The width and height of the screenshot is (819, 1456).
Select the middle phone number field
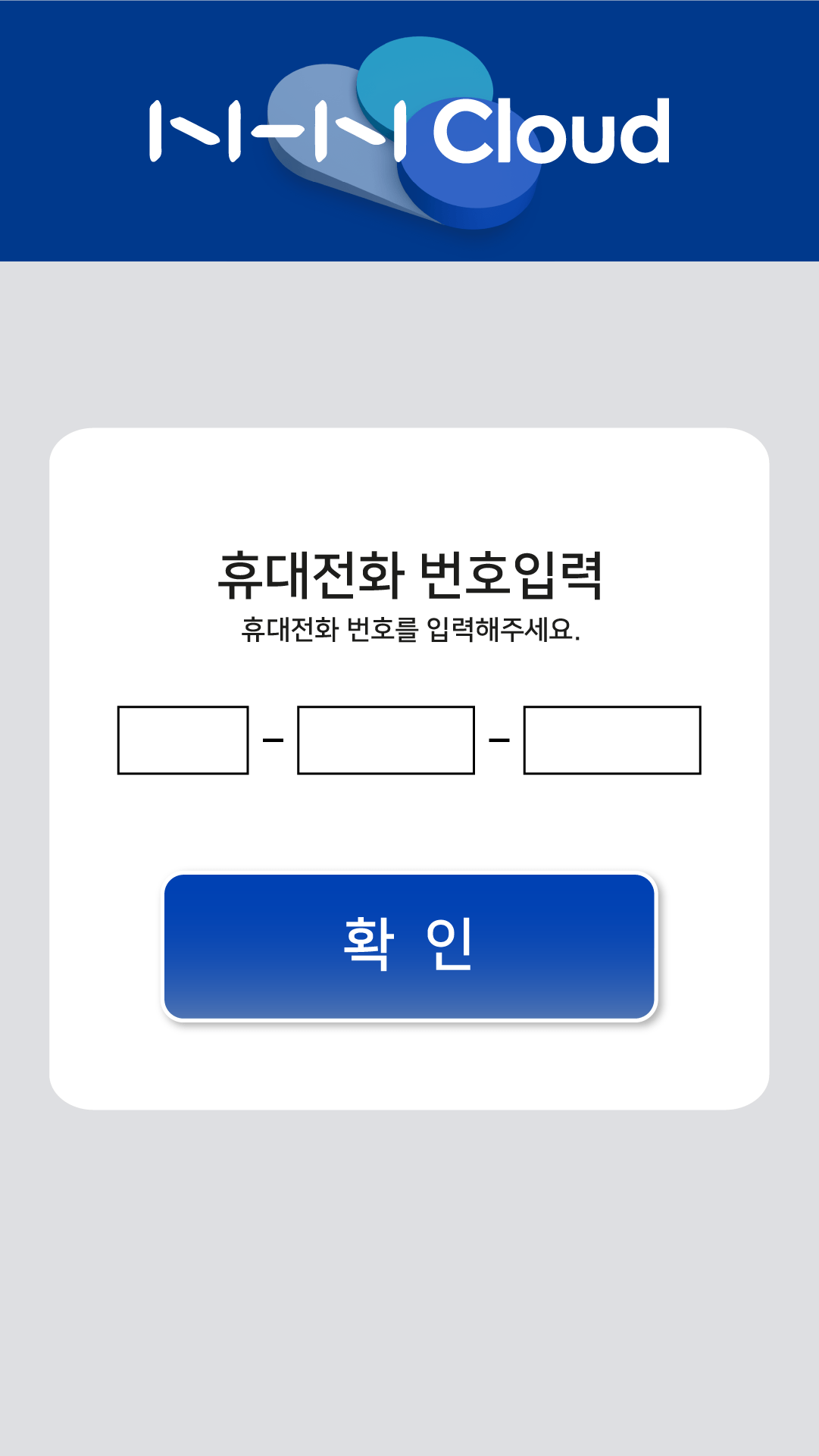point(386,740)
